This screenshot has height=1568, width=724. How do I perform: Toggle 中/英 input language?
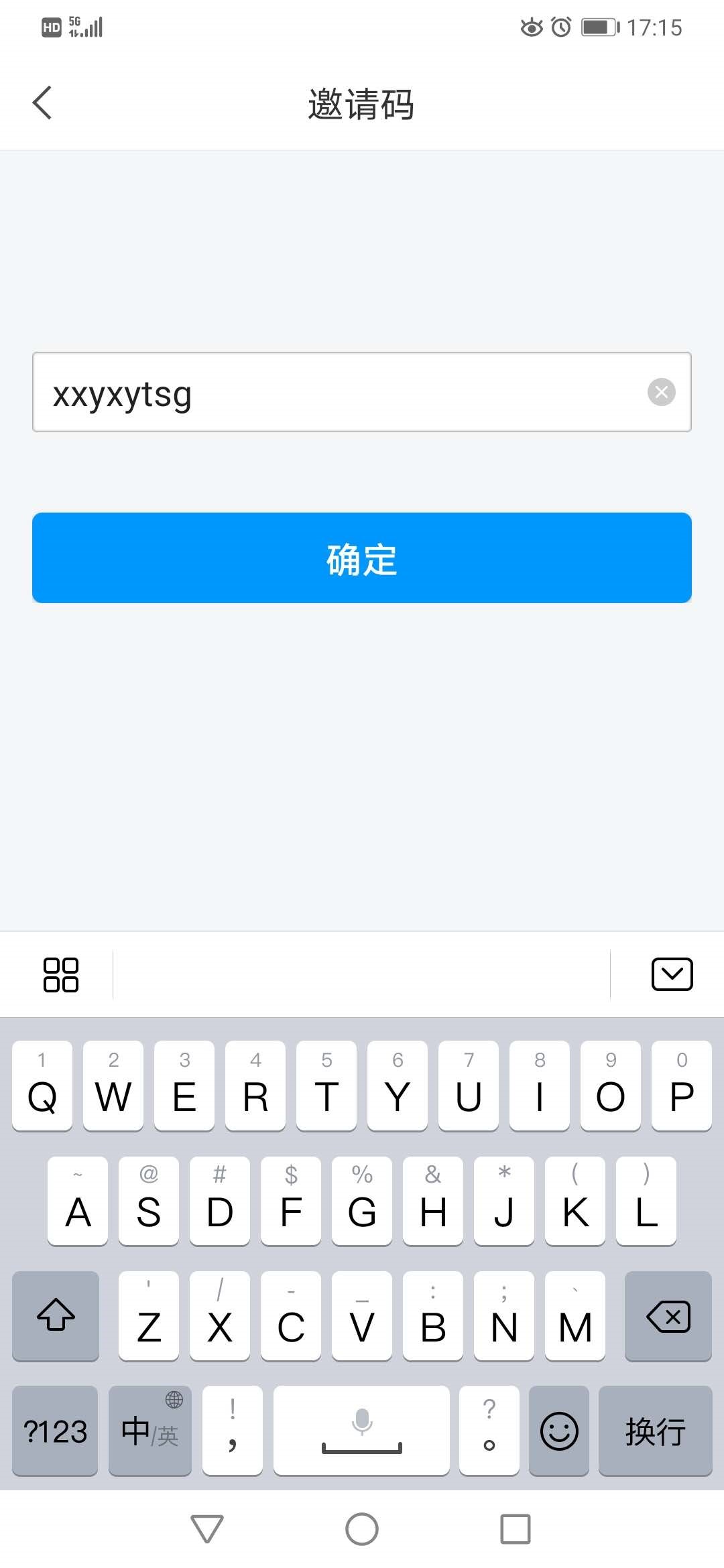[150, 1431]
